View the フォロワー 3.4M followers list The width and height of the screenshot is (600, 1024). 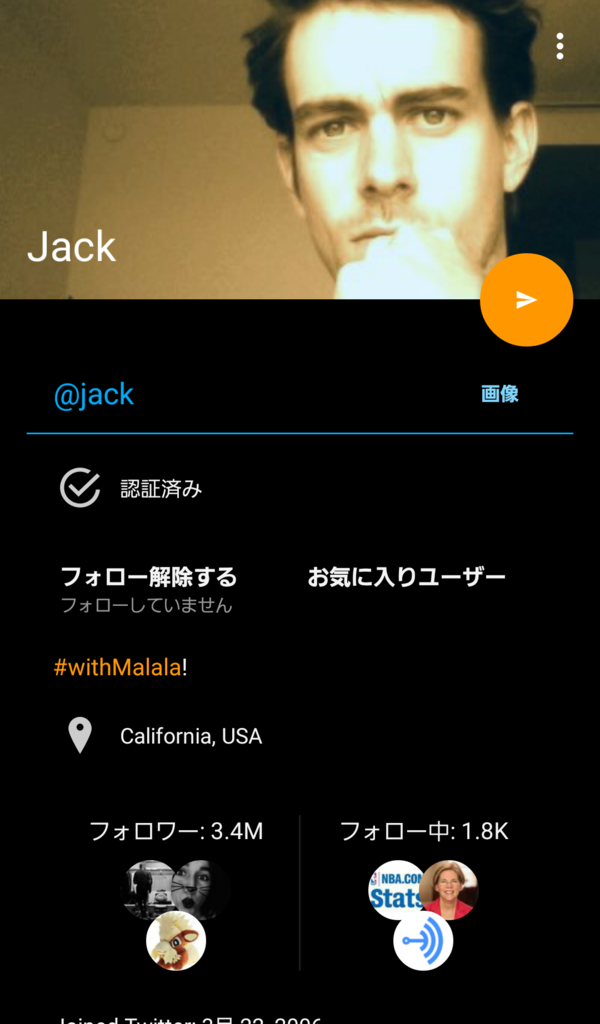point(176,831)
